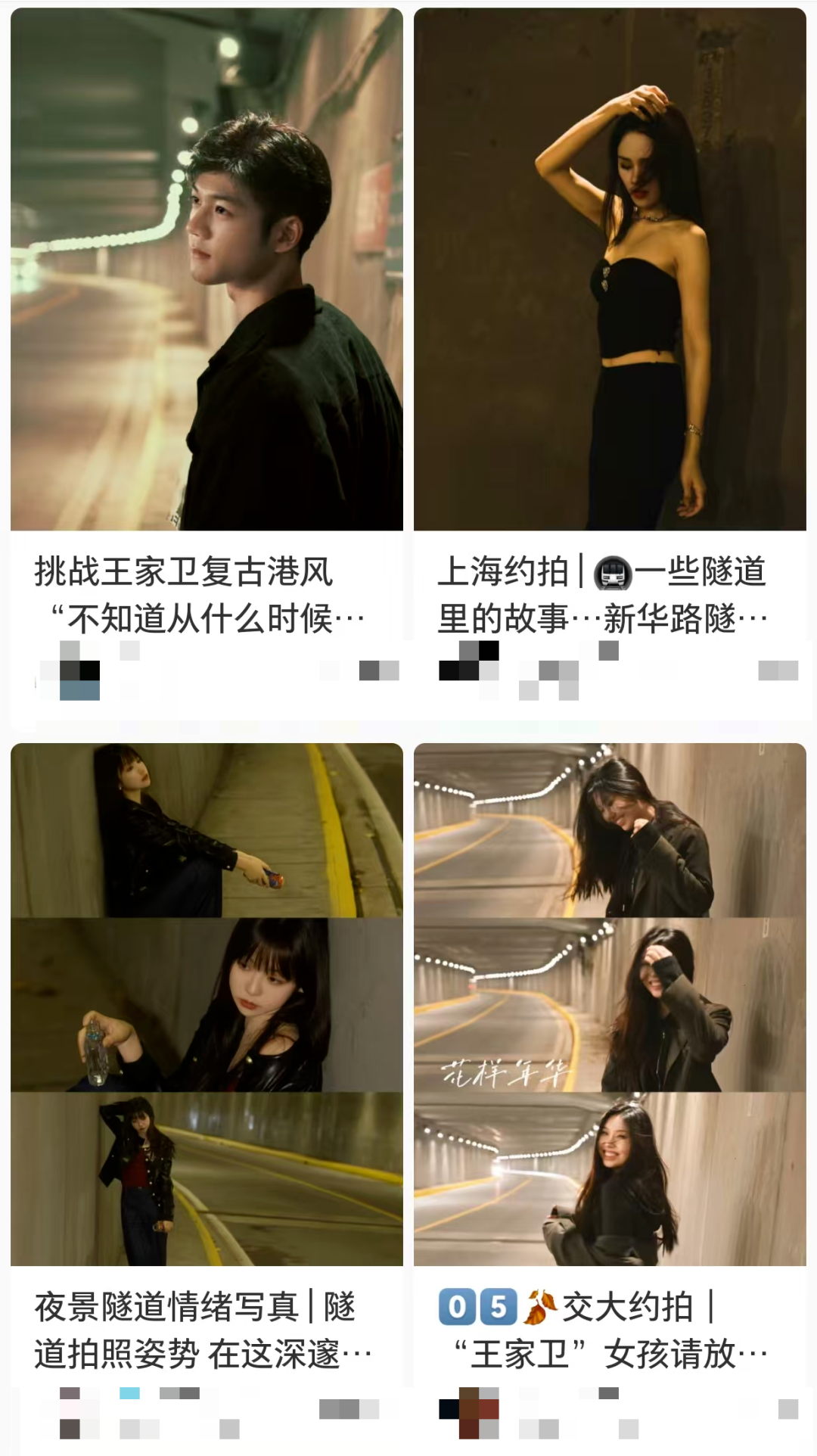The height and width of the screenshot is (1456, 817).
Task: Open the post 交大约拍 "王家卫"女孩
Action: click(x=610, y=1003)
